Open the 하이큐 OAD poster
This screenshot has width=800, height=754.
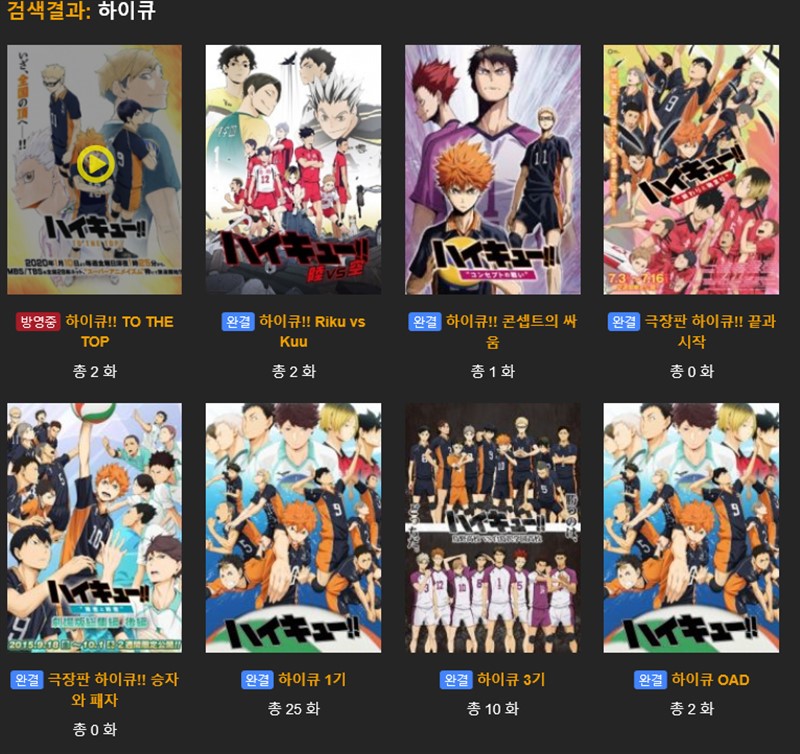pos(691,527)
